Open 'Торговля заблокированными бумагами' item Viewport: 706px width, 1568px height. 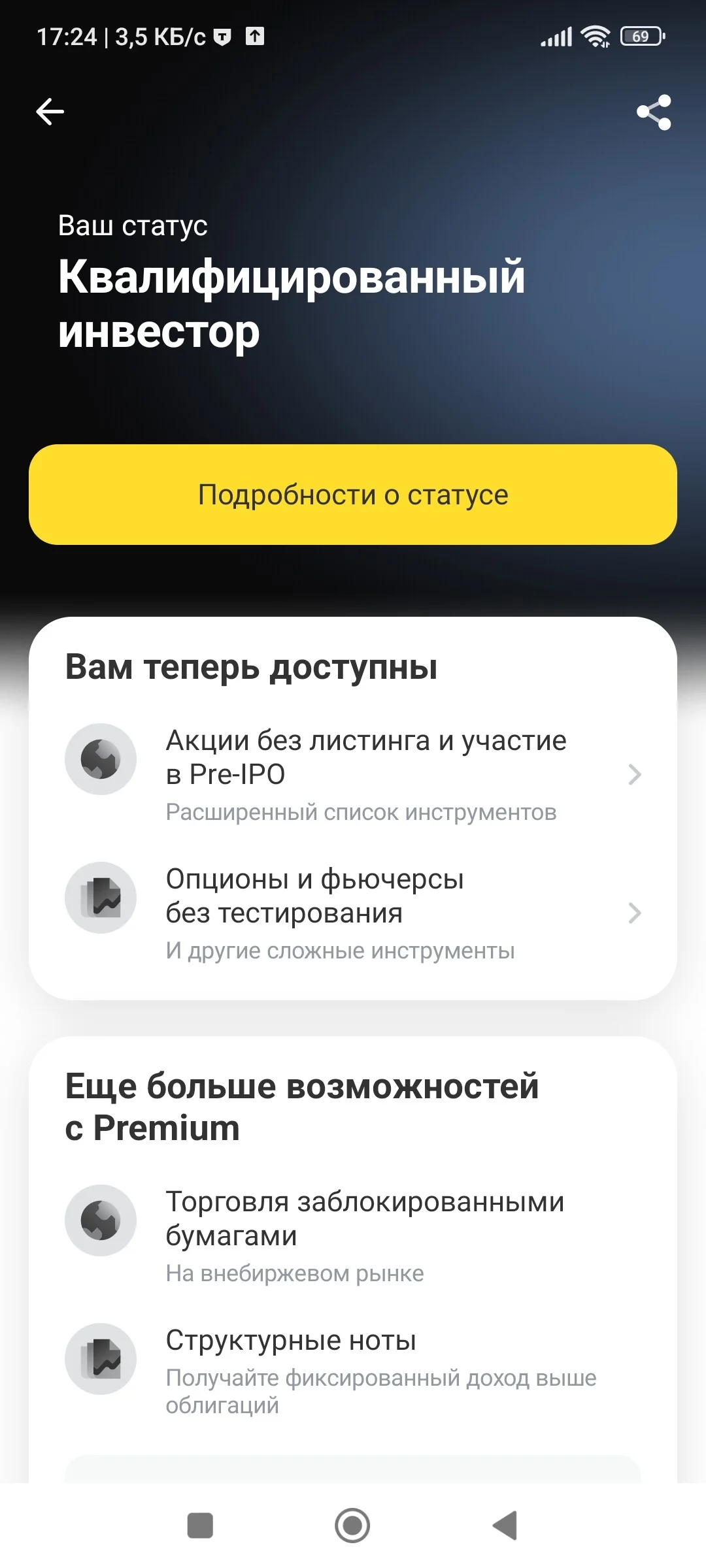pyautogui.click(x=353, y=1236)
